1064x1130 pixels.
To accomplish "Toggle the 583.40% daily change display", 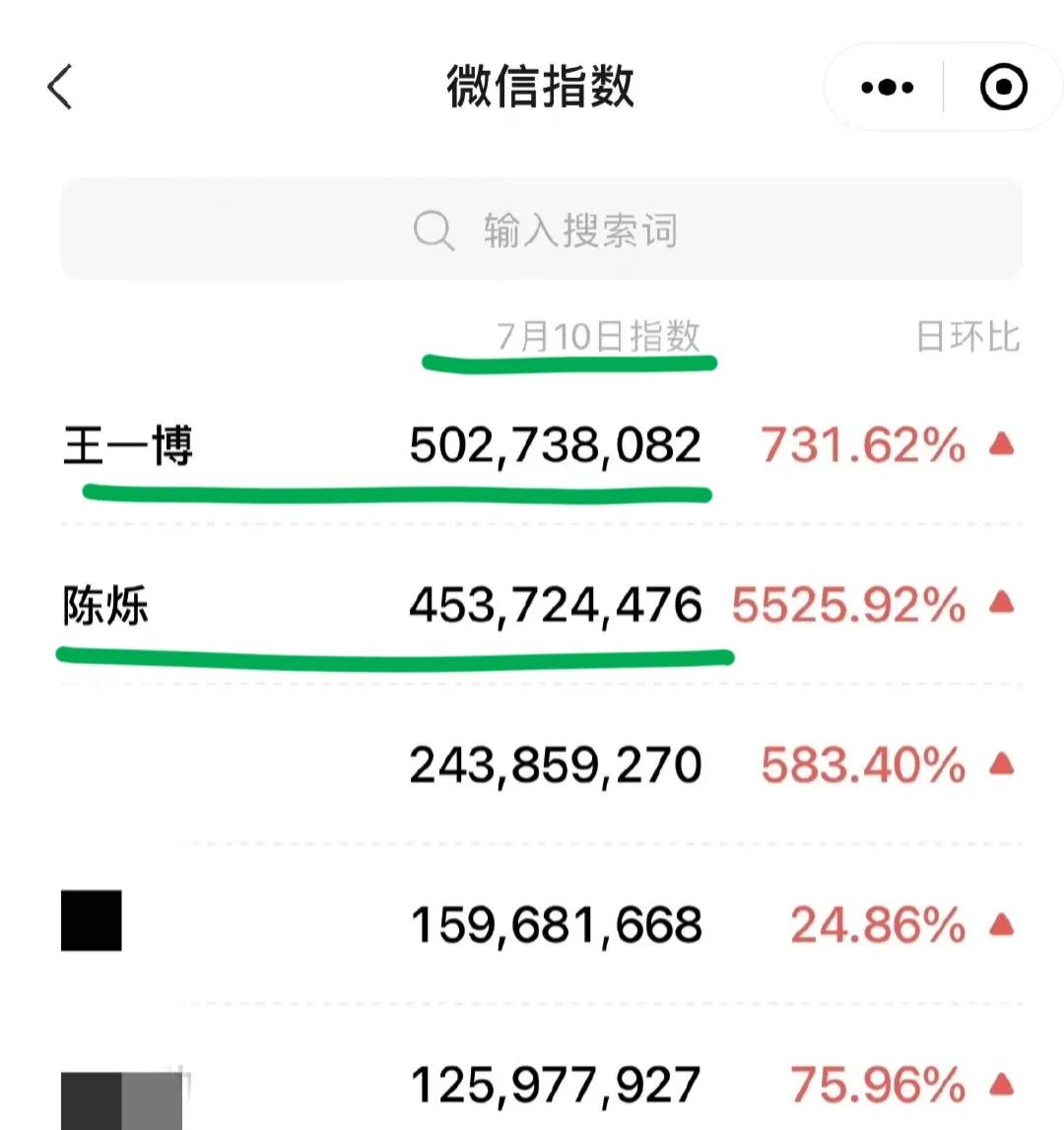I will tap(861, 764).
